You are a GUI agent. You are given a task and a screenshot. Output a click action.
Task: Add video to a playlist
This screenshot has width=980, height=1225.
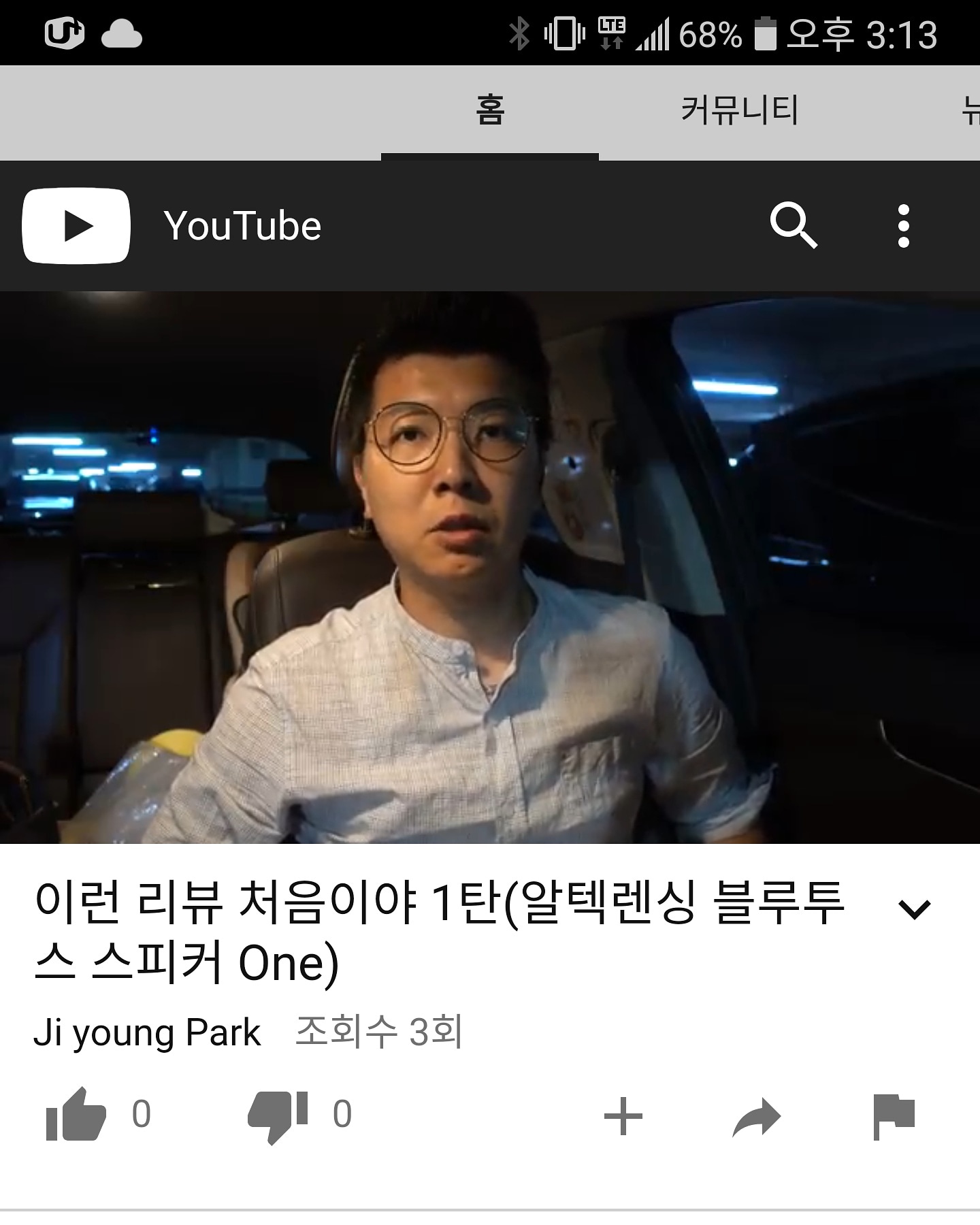coord(623,1116)
